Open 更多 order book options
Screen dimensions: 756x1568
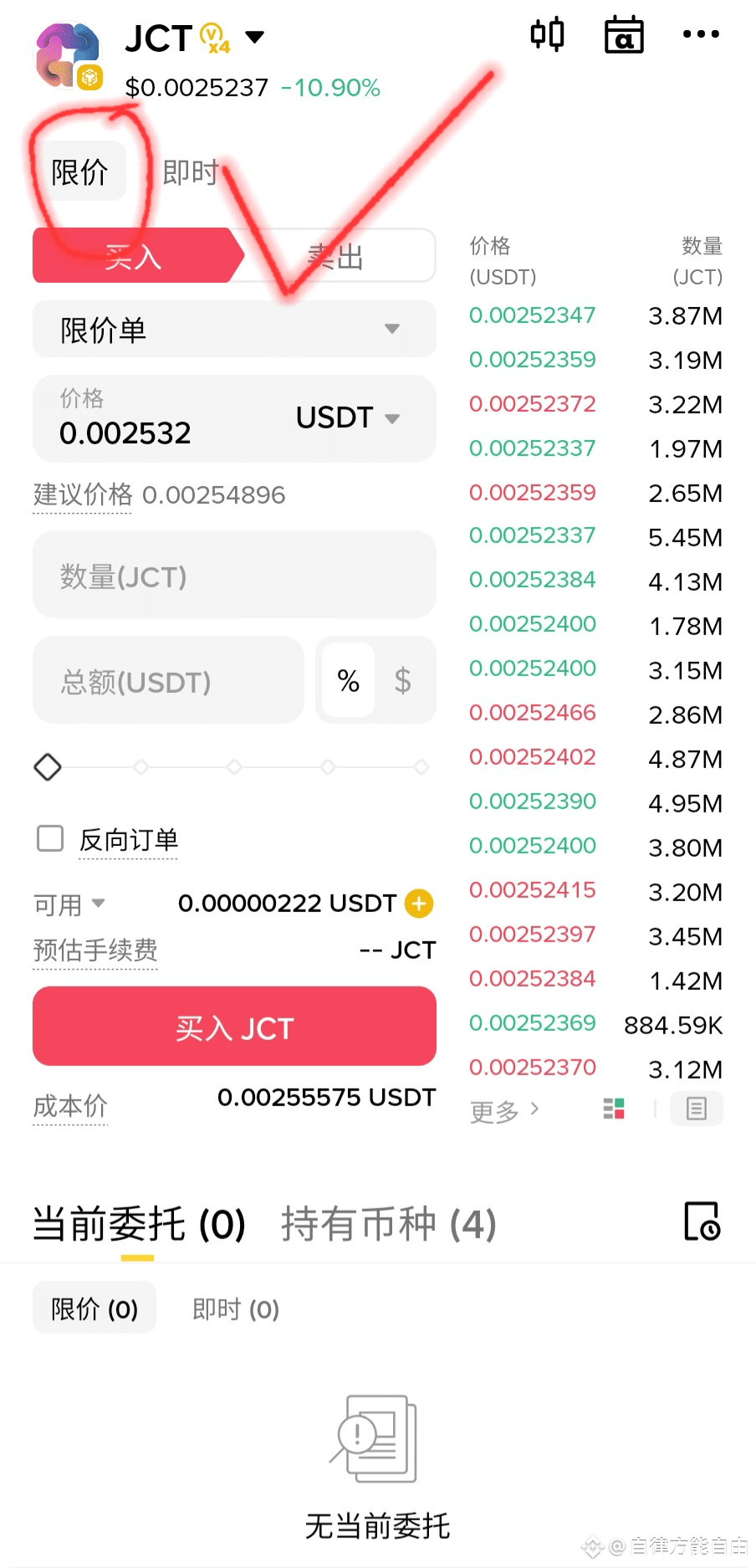[x=504, y=1111]
